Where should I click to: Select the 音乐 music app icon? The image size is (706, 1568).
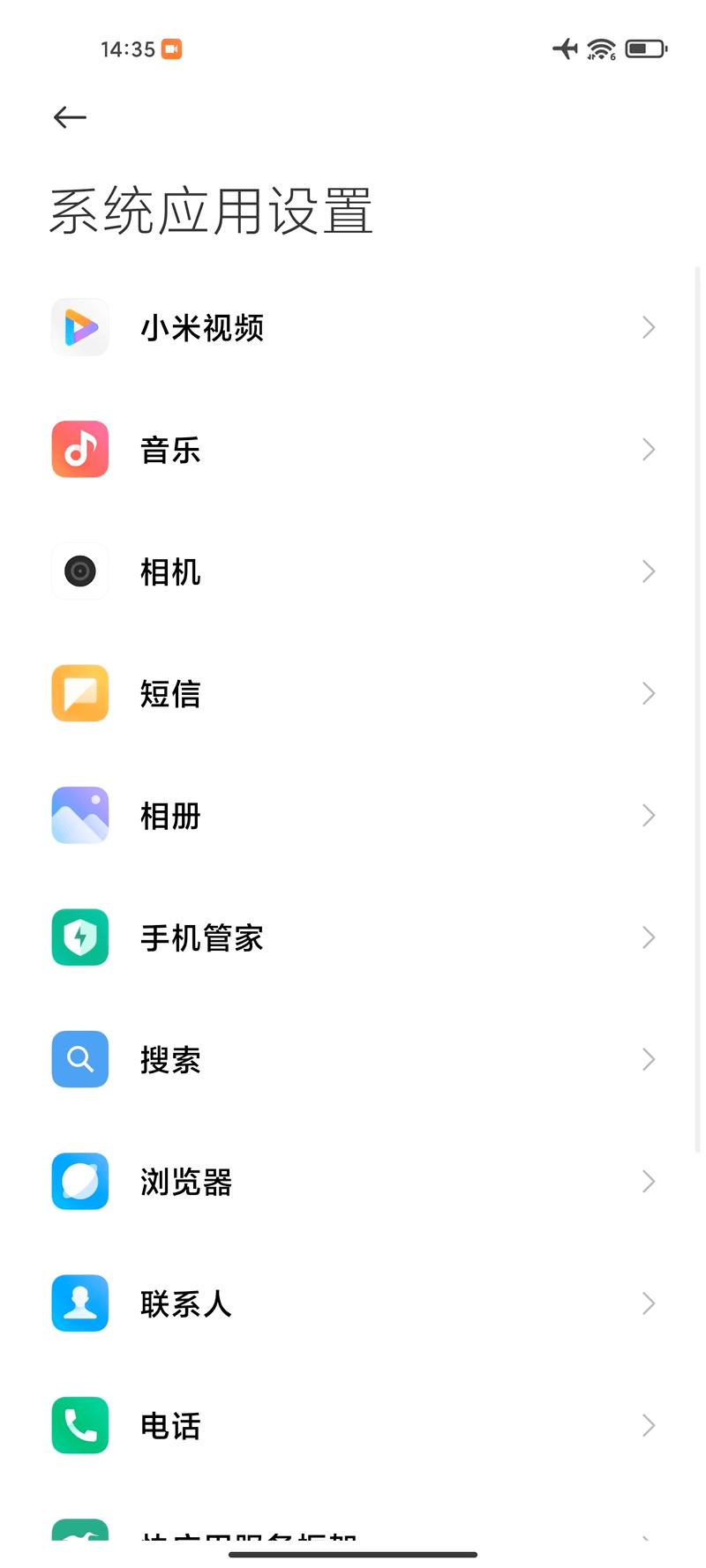(x=79, y=449)
